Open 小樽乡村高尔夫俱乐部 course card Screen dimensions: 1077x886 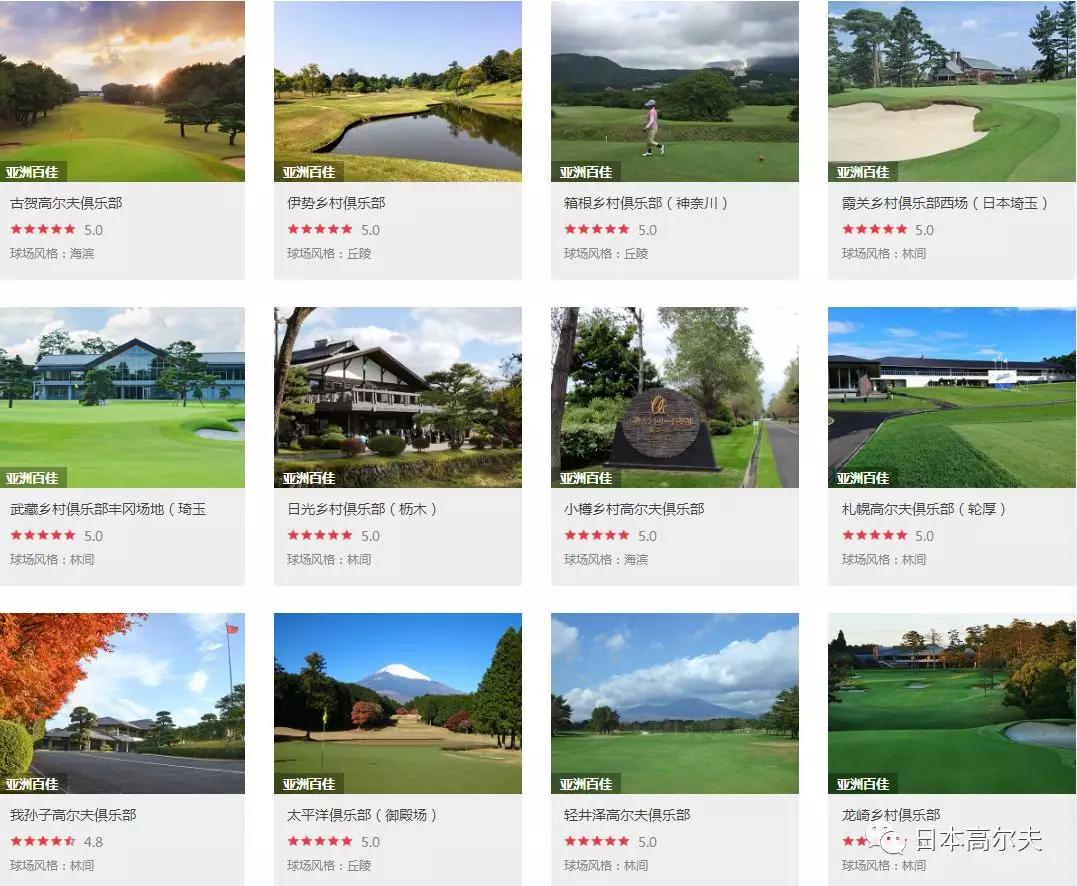click(x=674, y=446)
